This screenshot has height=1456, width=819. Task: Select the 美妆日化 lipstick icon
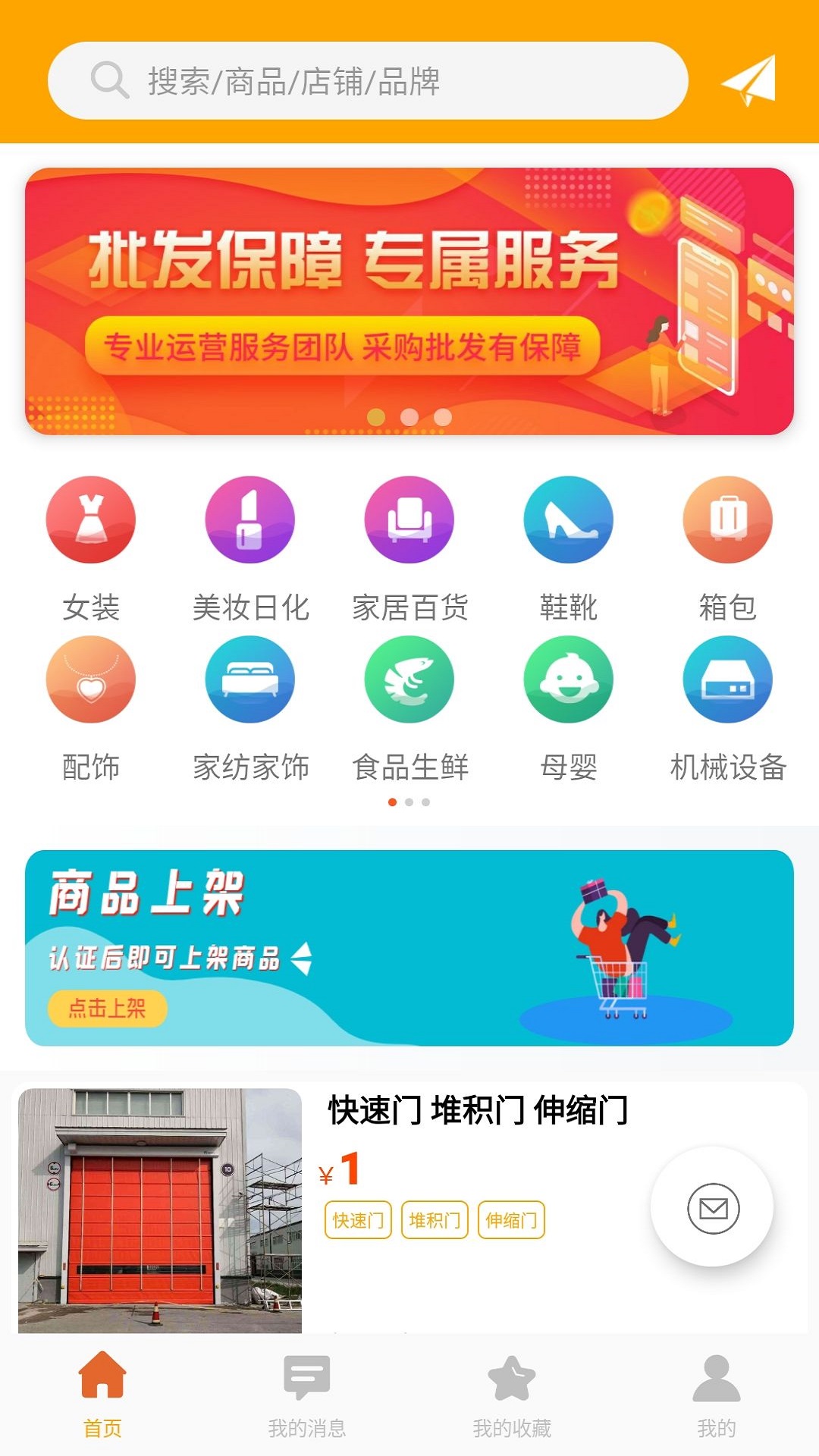250,520
